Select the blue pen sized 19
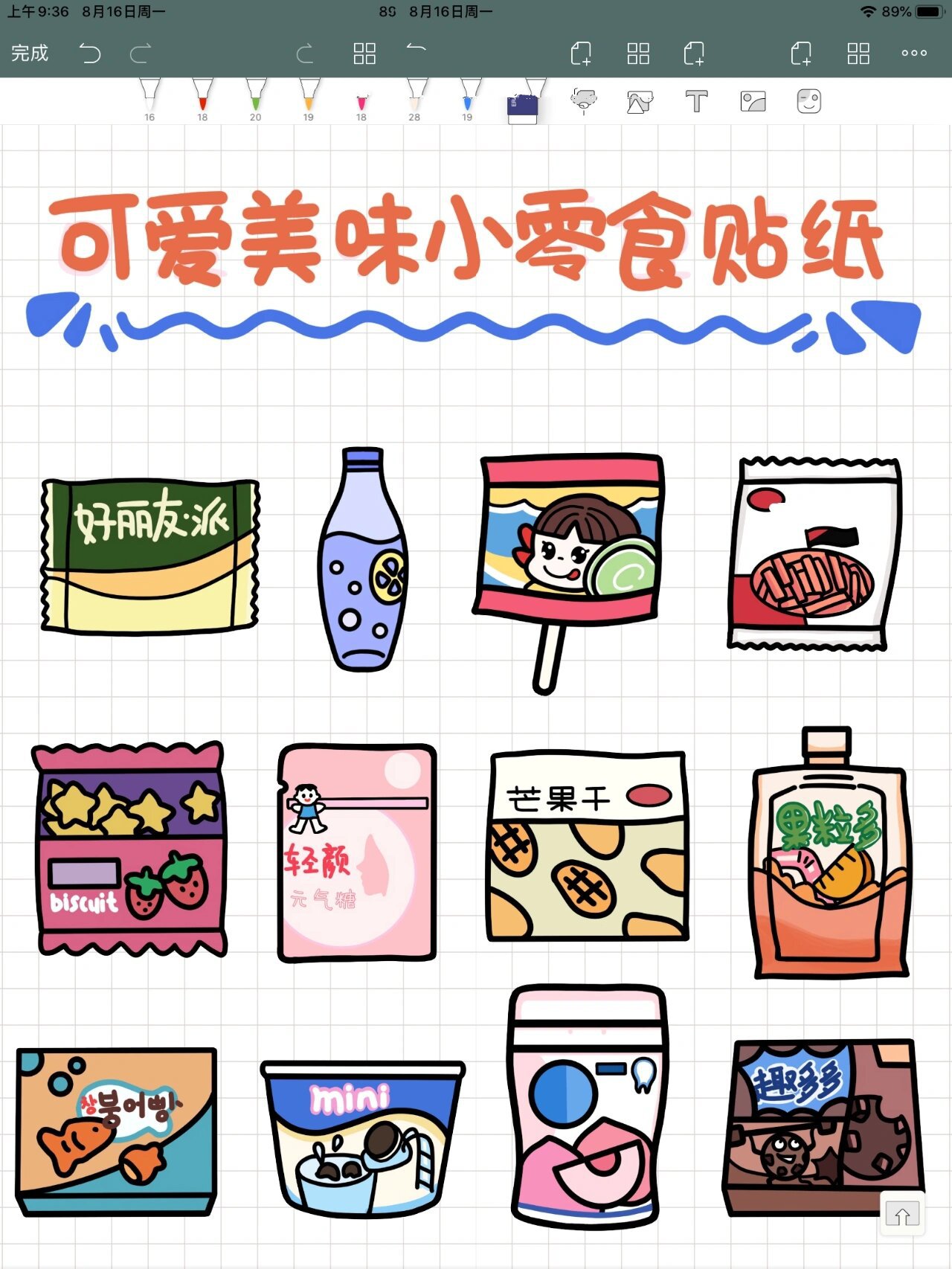This screenshot has height=1269, width=952. [x=468, y=99]
